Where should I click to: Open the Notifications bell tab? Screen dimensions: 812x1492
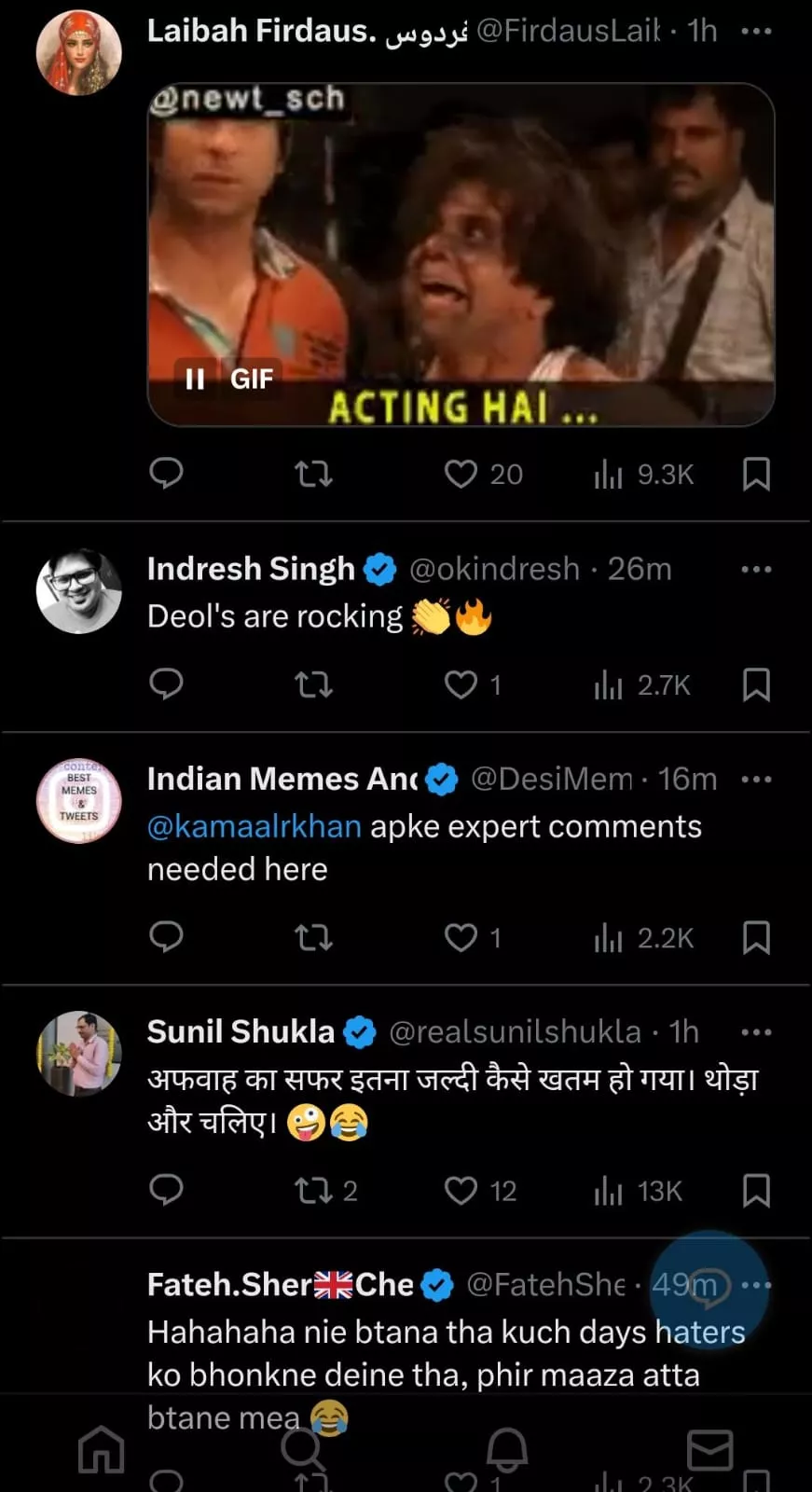tap(507, 1449)
